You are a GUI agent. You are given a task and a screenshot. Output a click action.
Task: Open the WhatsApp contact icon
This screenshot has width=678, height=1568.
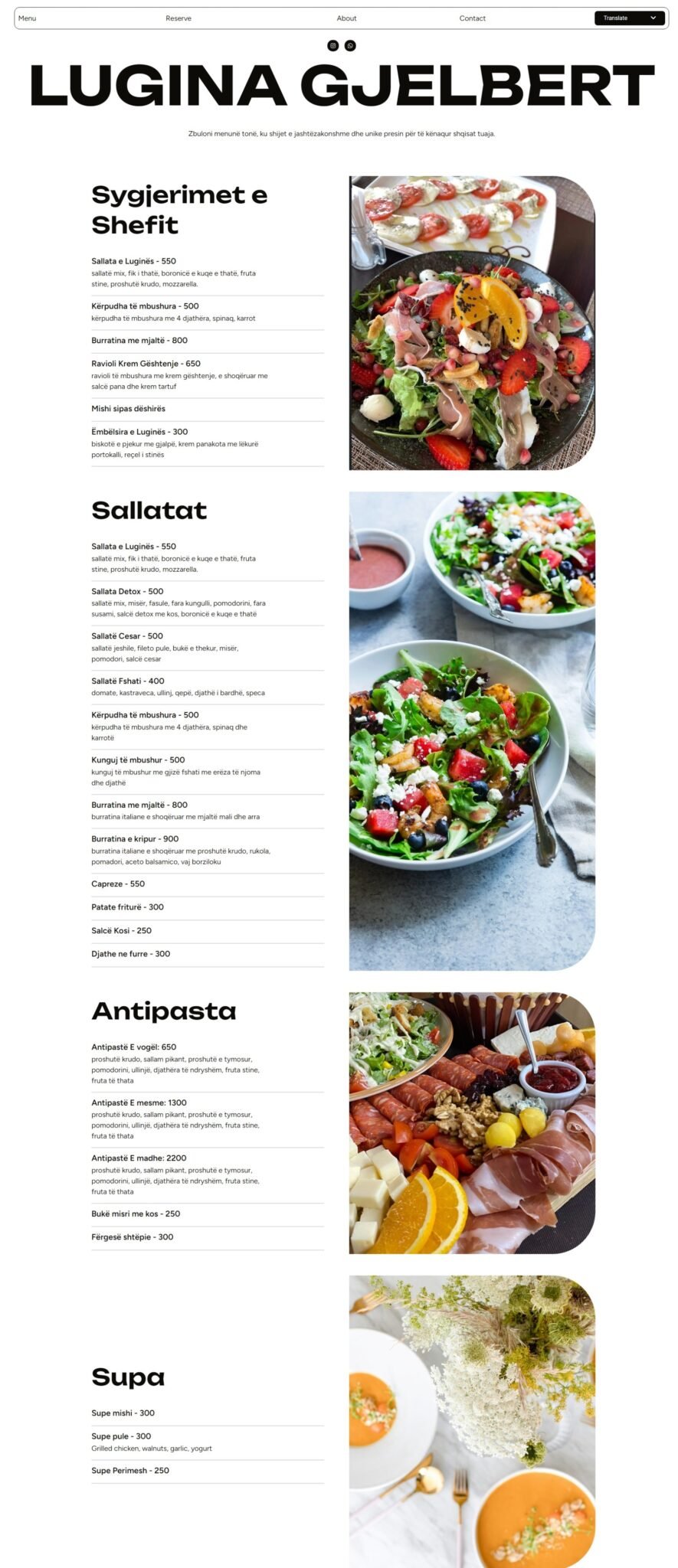point(350,46)
